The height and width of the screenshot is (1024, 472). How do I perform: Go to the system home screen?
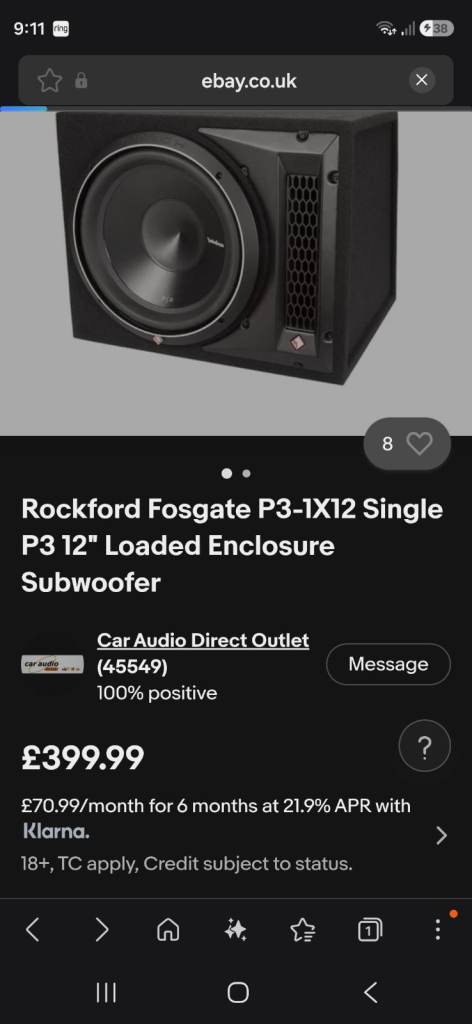(238, 993)
